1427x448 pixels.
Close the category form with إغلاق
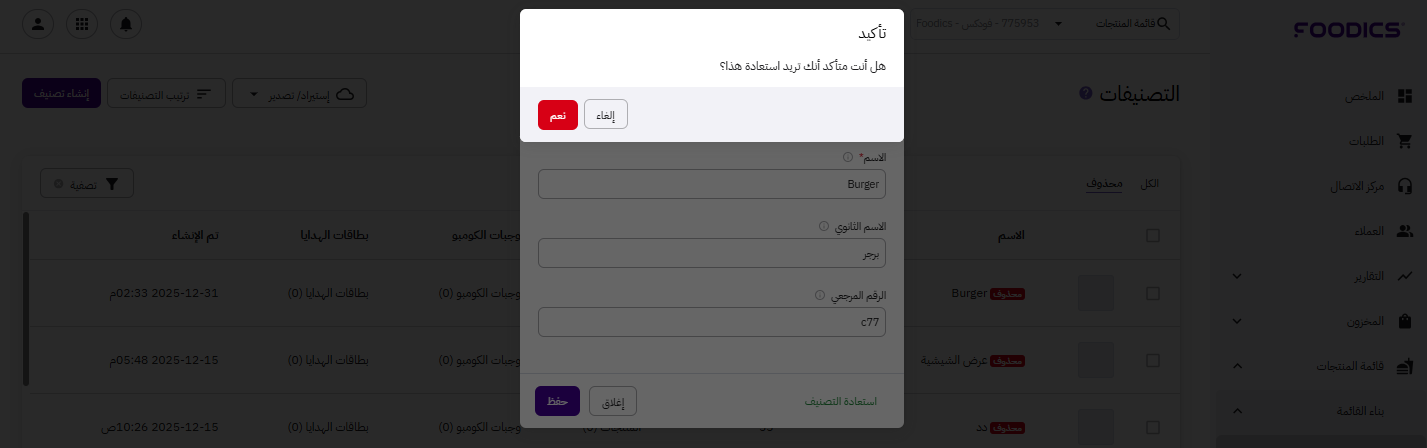click(612, 401)
